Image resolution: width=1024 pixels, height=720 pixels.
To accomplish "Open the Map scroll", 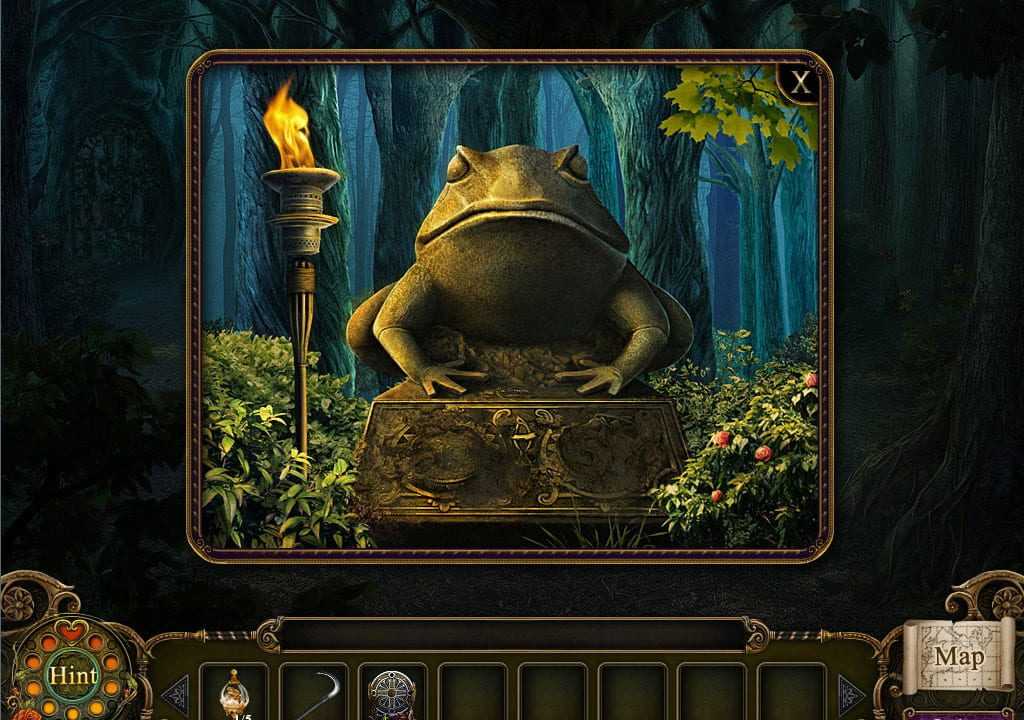I will tap(958, 657).
